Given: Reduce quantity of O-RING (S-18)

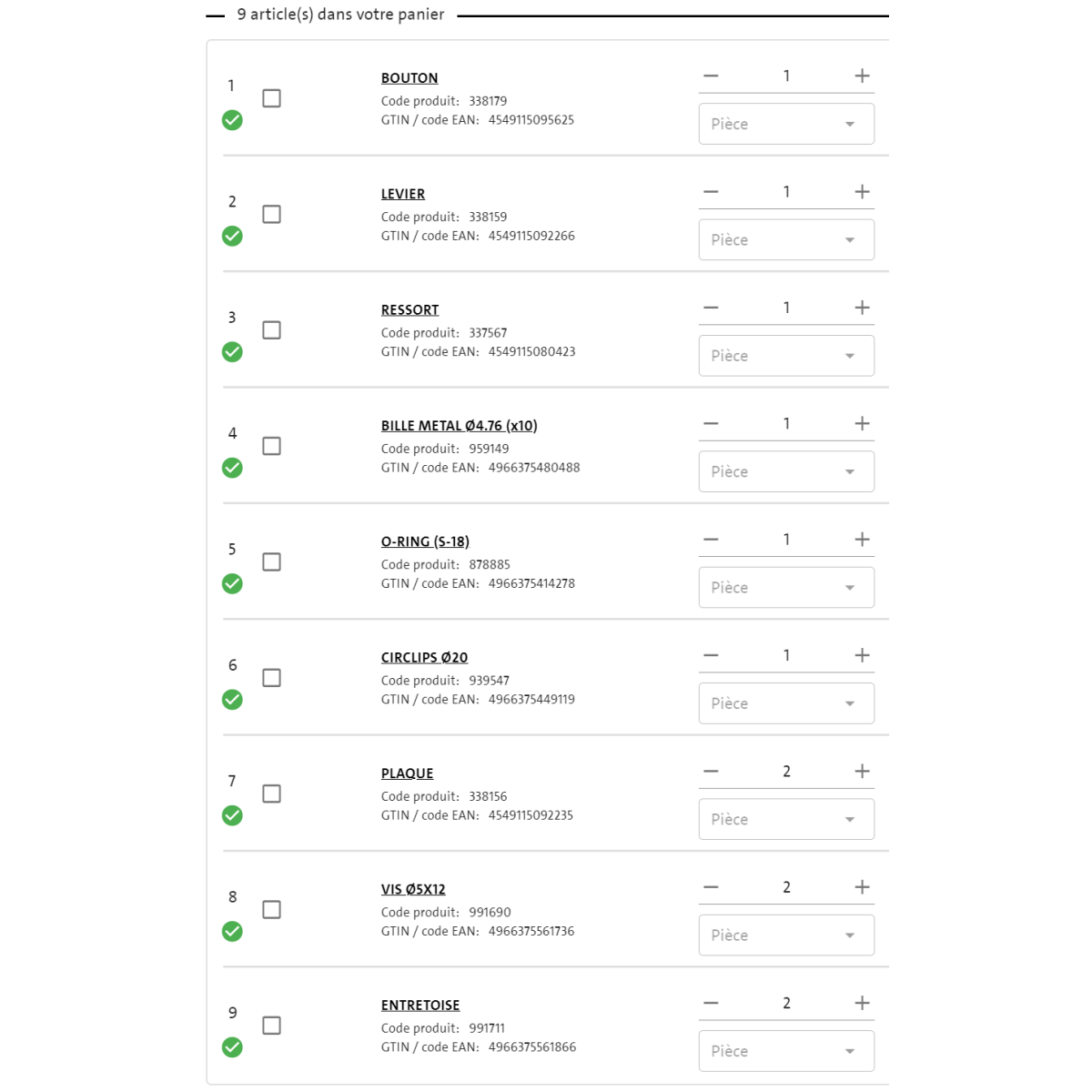Looking at the screenshot, I should coord(712,540).
